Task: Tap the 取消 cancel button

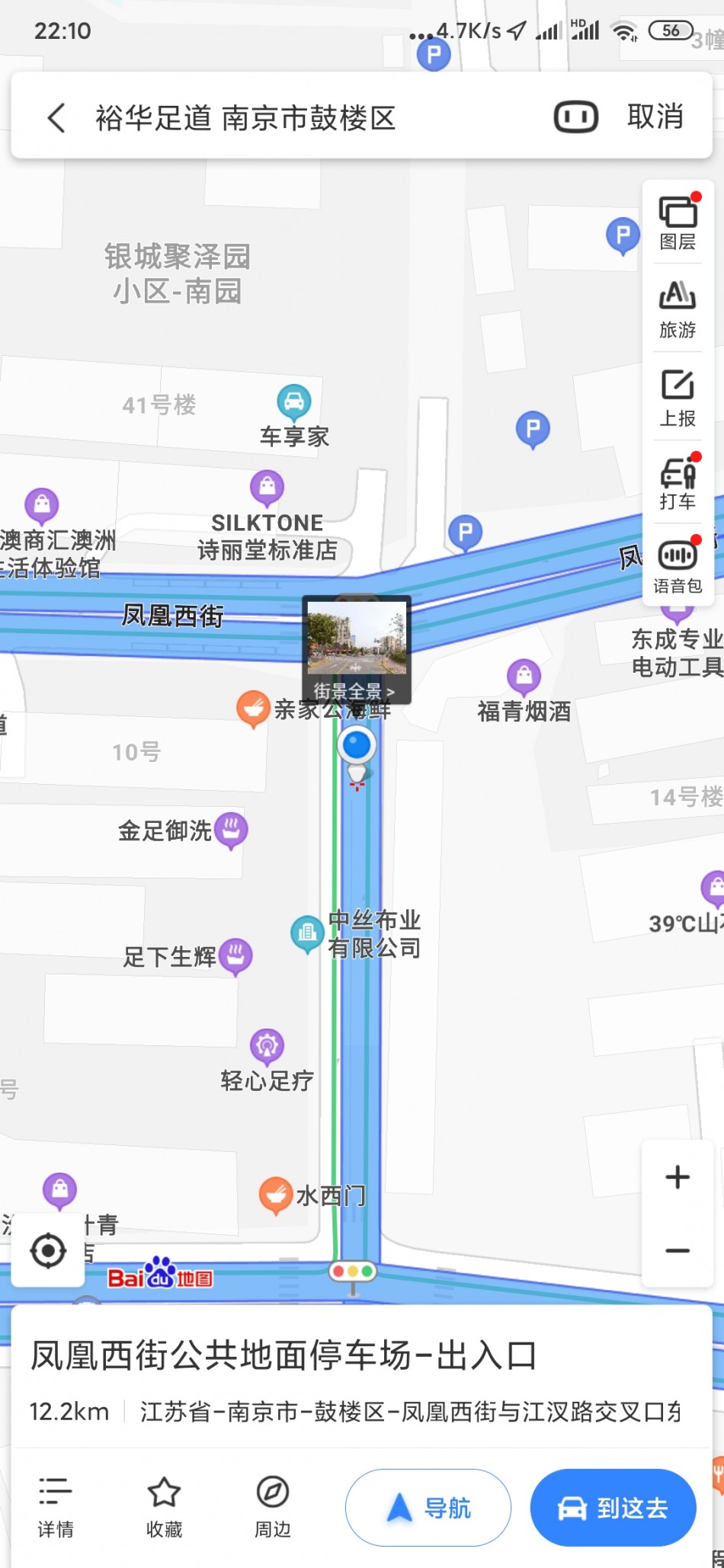Action: 655,117
